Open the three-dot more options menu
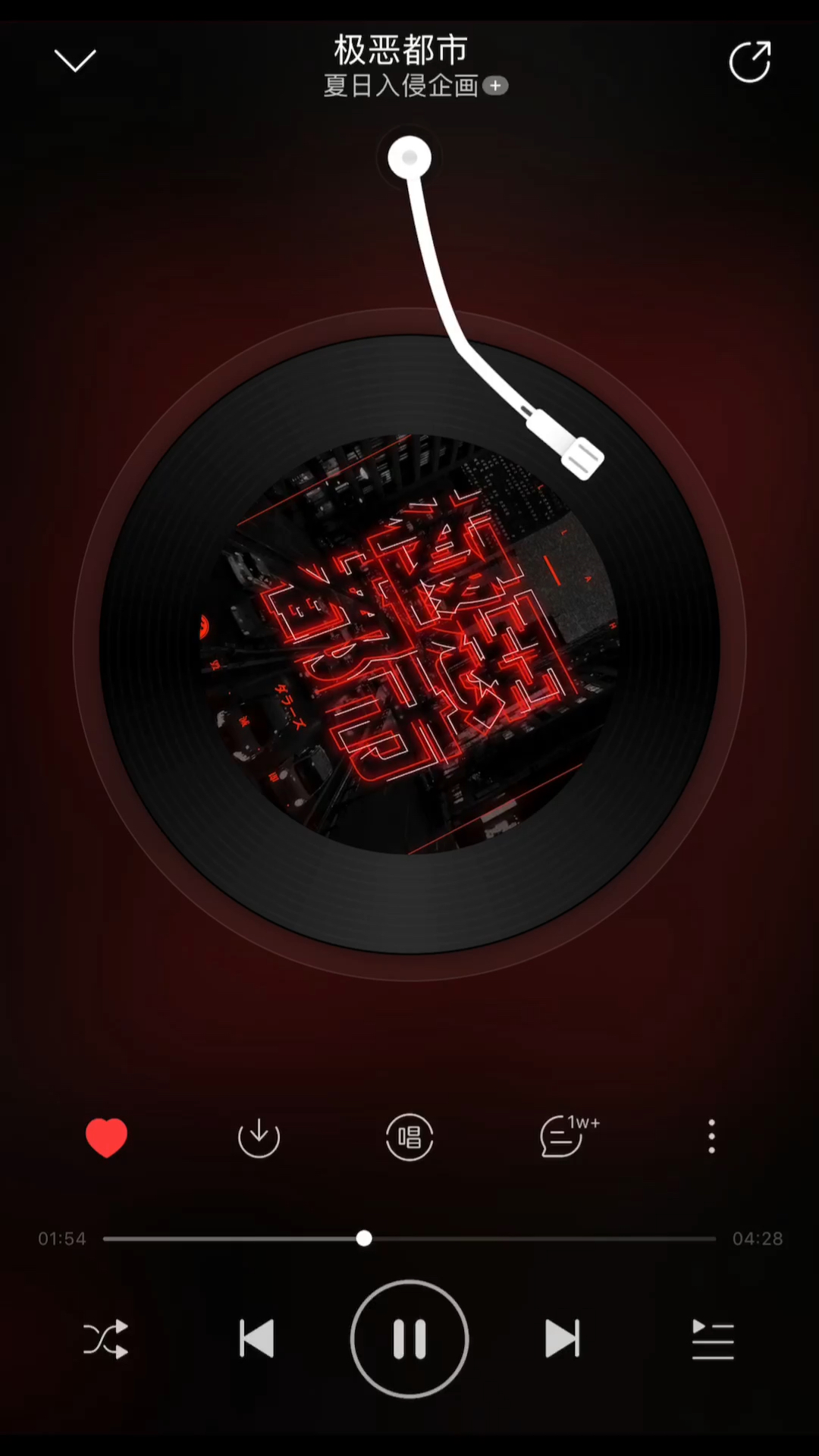The image size is (819, 1456). click(x=711, y=1136)
